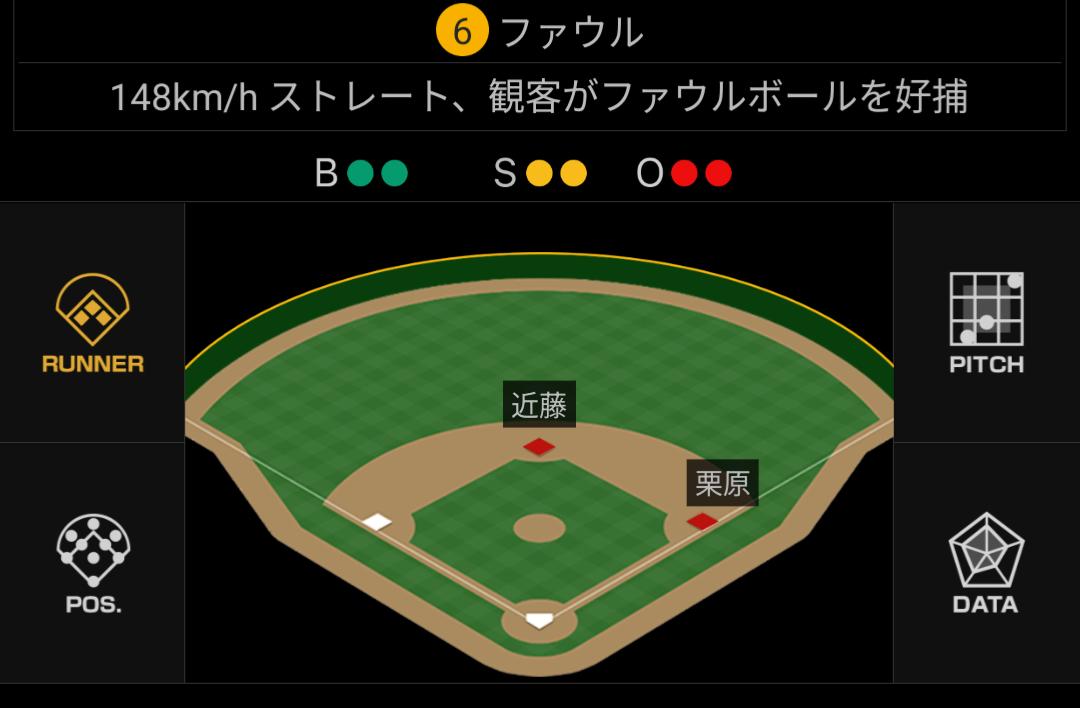
Task: Show the DATA radar chart
Action: 986,563
